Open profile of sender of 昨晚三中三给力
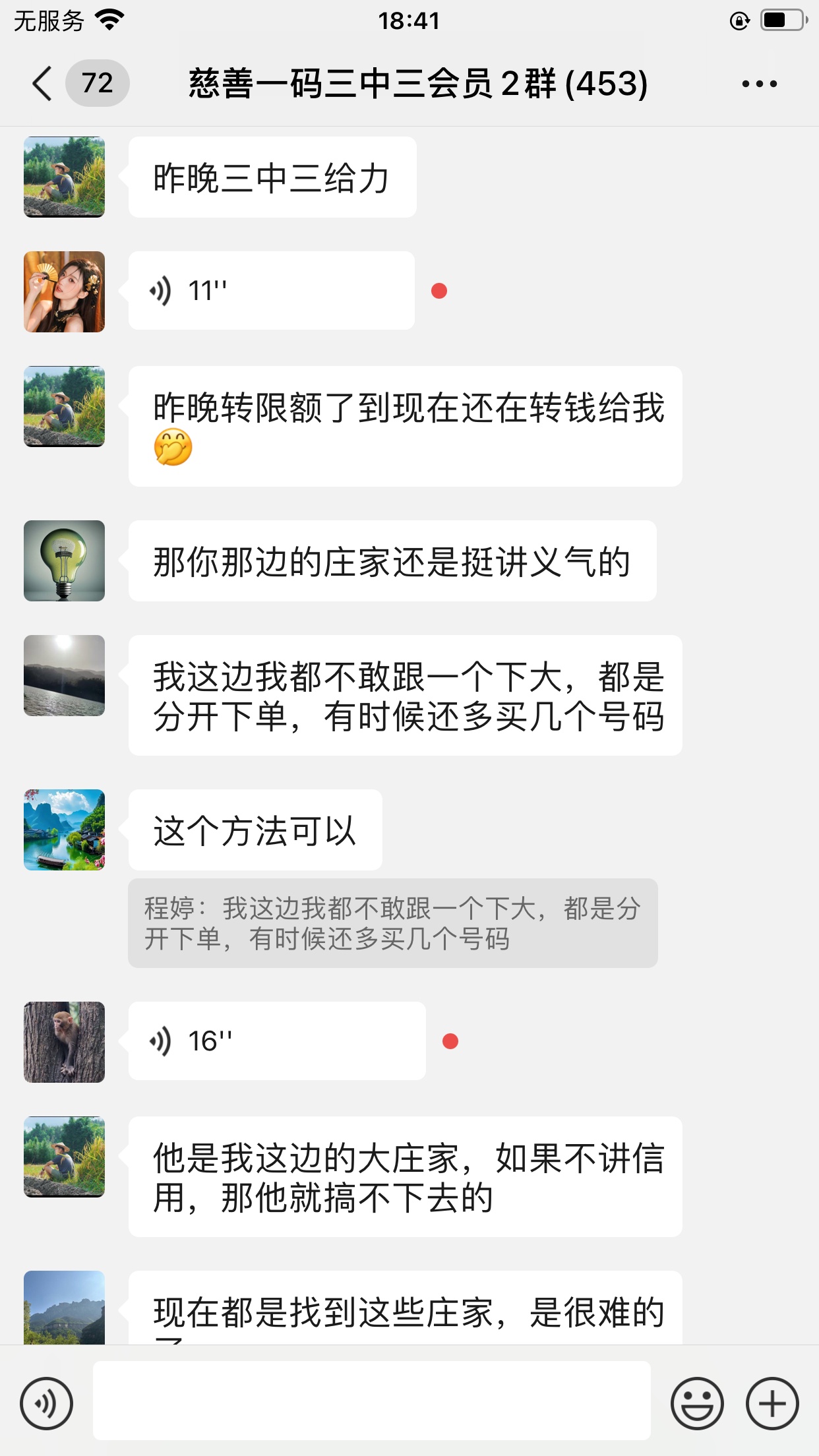 pos(65,177)
